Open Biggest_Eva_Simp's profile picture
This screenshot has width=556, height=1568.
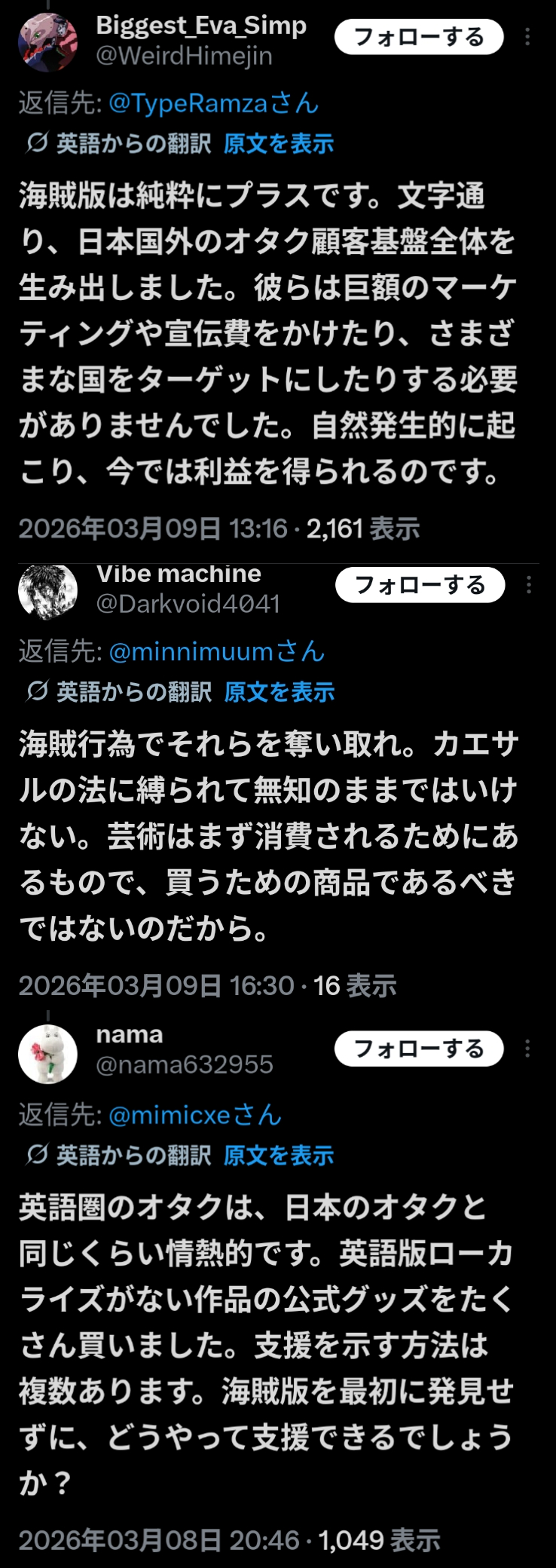pyautogui.click(x=47, y=42)
